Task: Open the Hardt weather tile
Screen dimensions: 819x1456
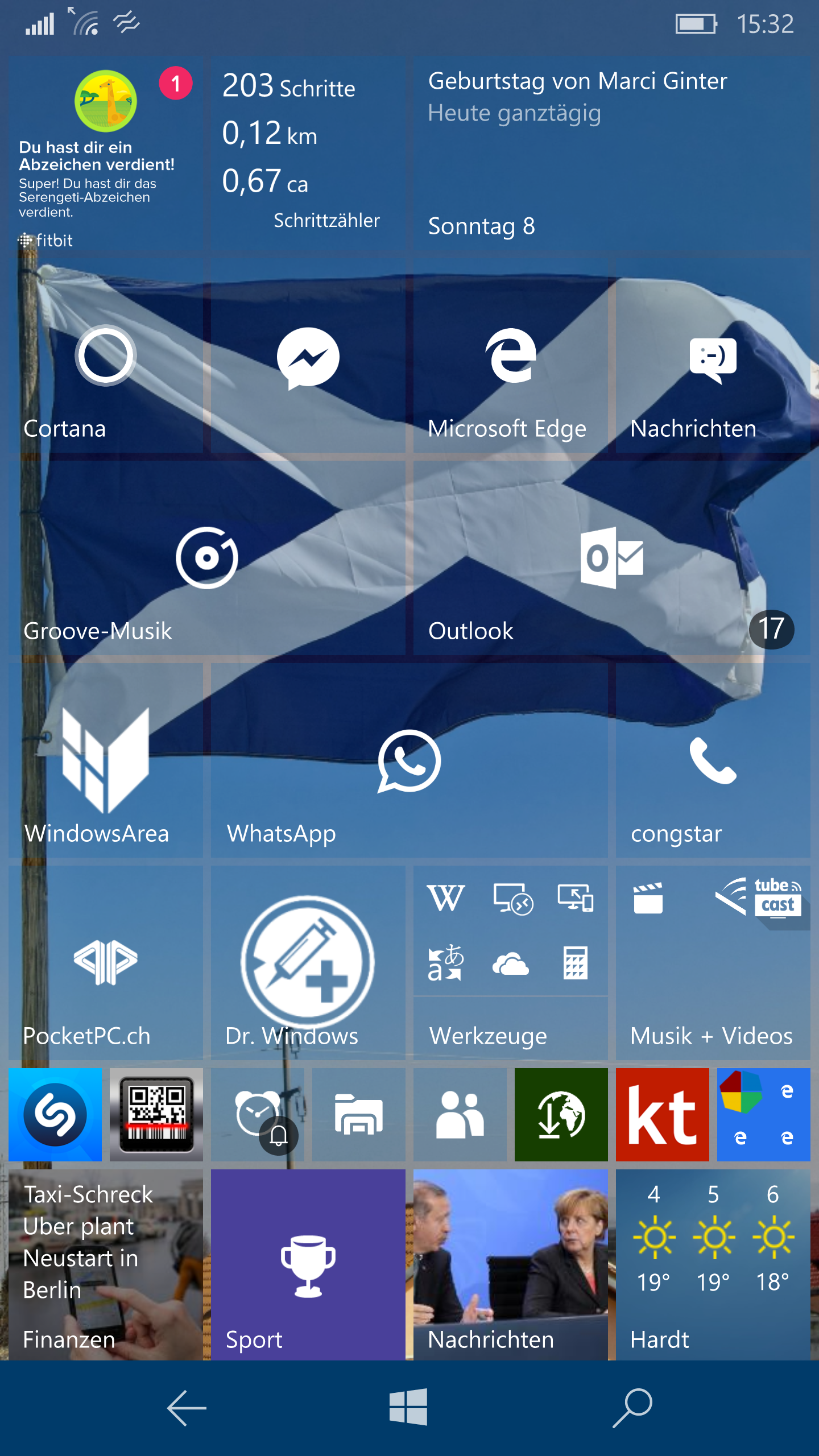Action: click(713, 1265)
